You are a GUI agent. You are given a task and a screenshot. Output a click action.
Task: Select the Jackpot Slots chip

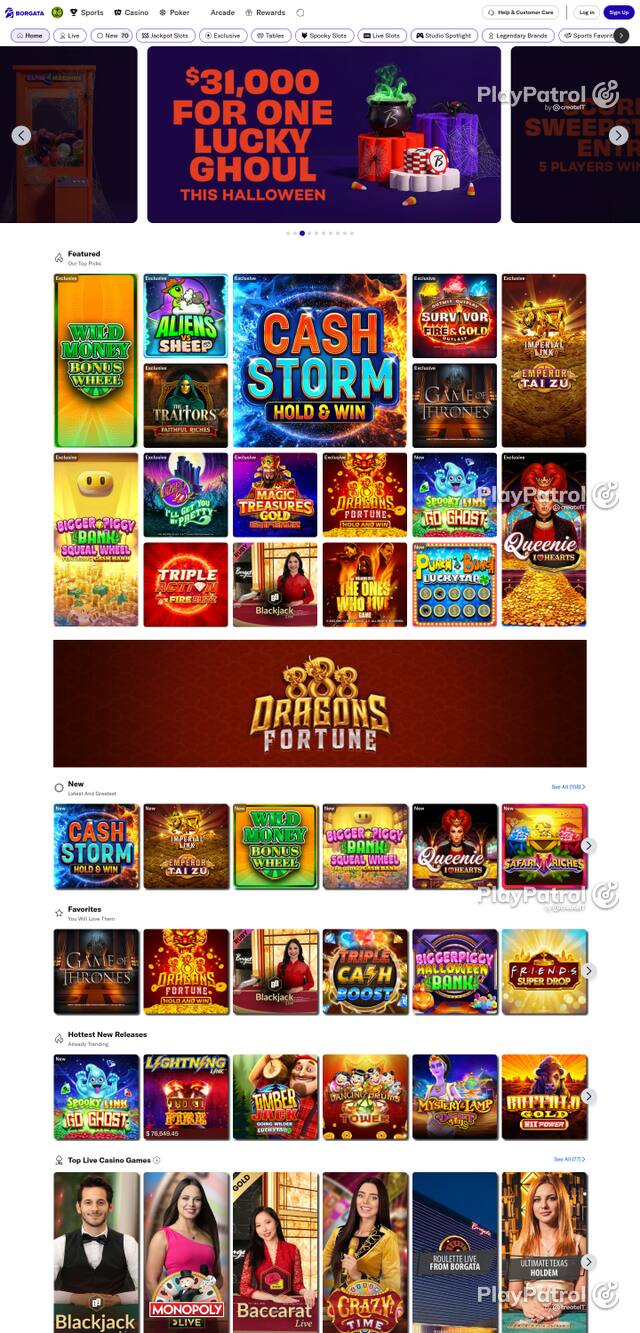165,35
